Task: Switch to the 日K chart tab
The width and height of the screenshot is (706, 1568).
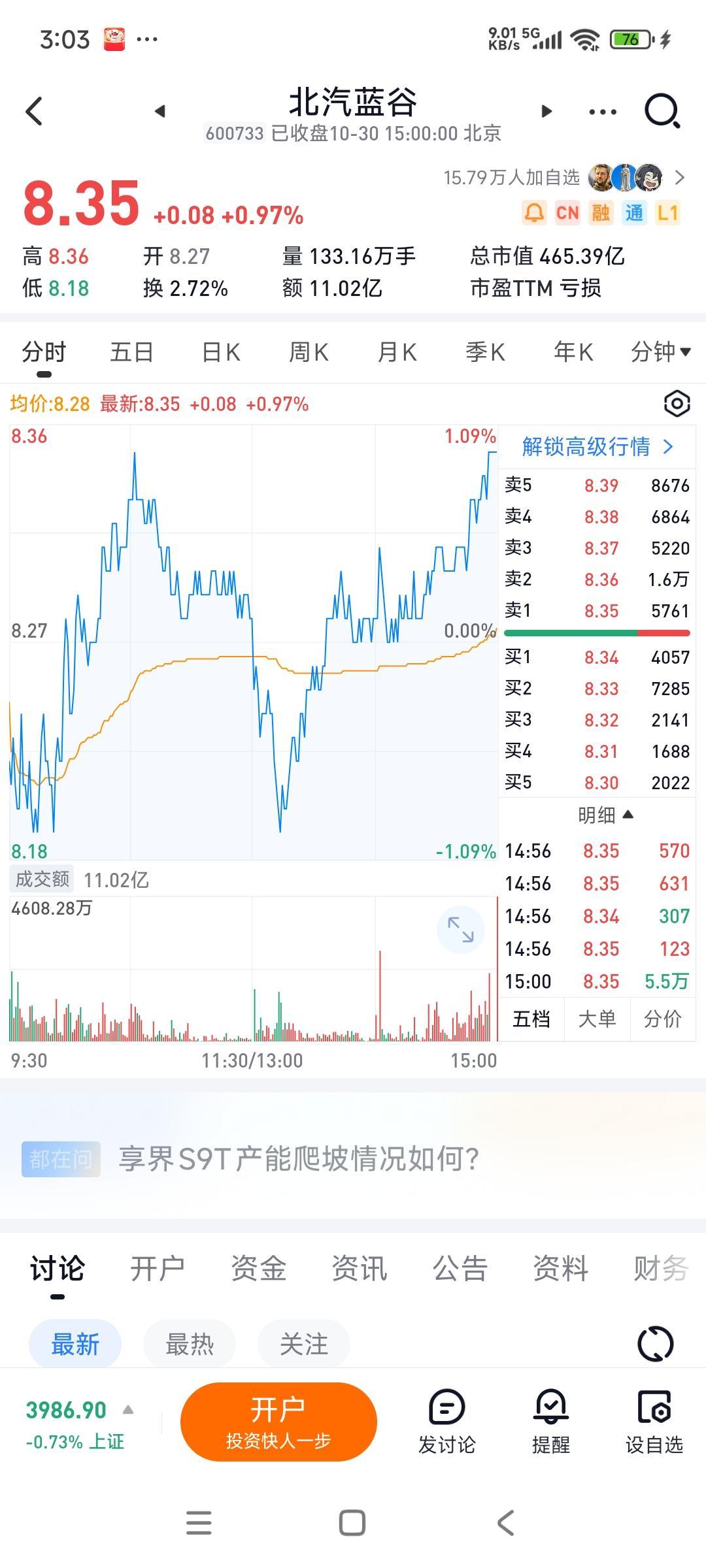Action: click(221, 352)
